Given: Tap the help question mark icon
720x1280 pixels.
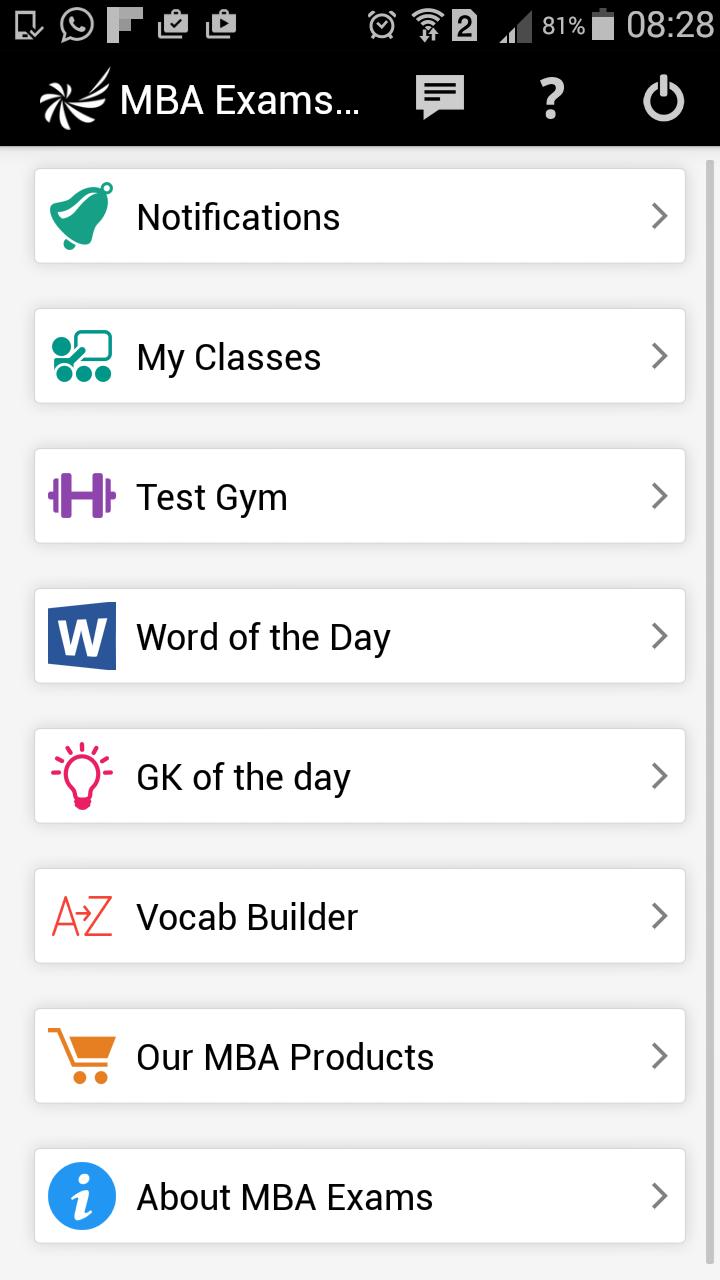Looking at the screenshot, I should (552, 97).
